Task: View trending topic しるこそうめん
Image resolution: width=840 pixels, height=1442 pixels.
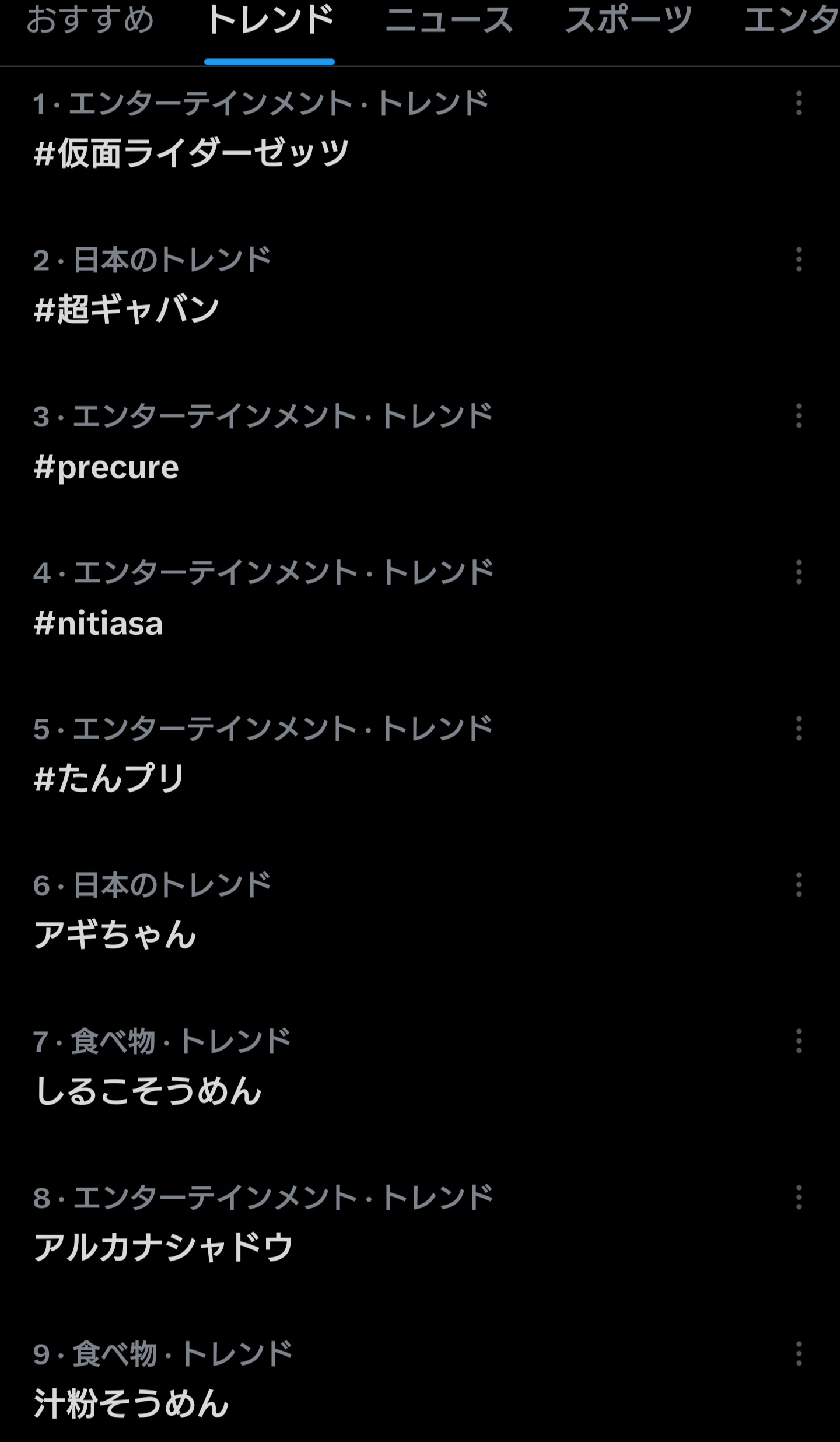Action: tap(148, 1091)
